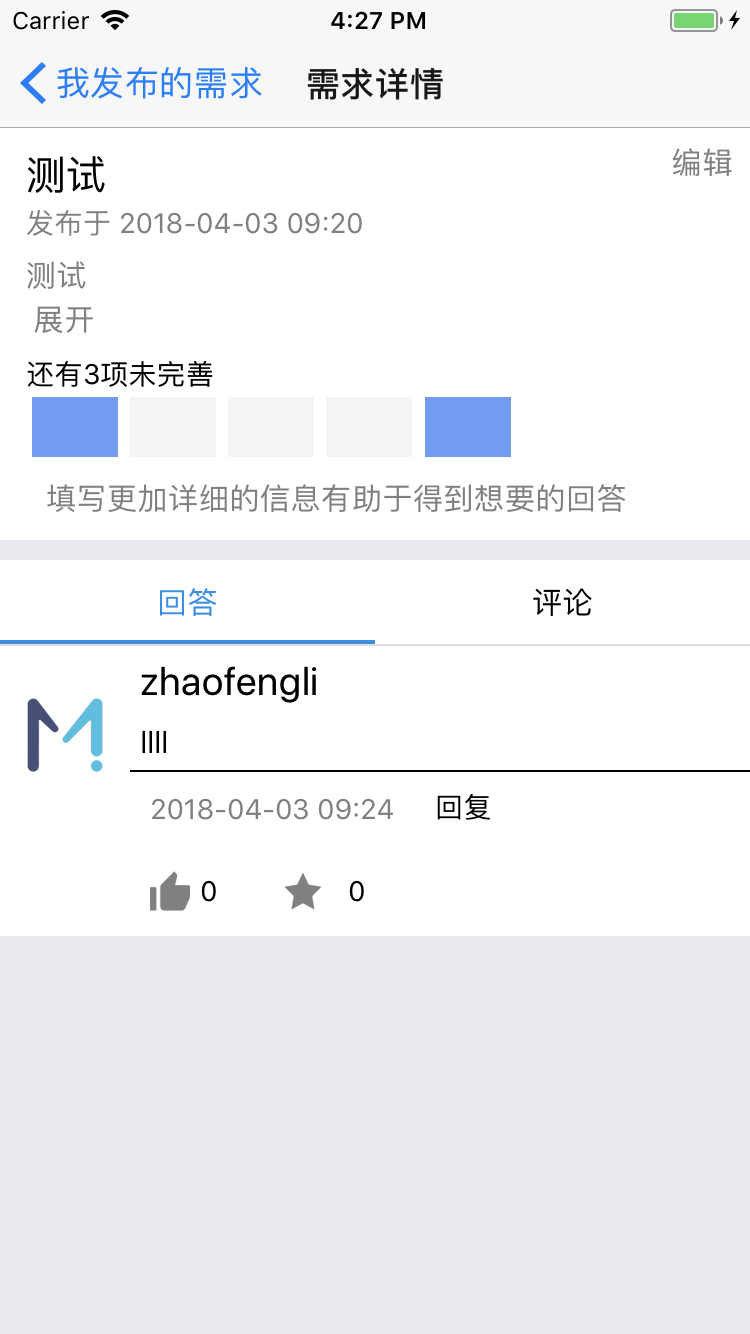750x1334 pixels.
Task: Star zhaofengli's answer as favorite
Action: pyautogui.click(x=303, y=892)
